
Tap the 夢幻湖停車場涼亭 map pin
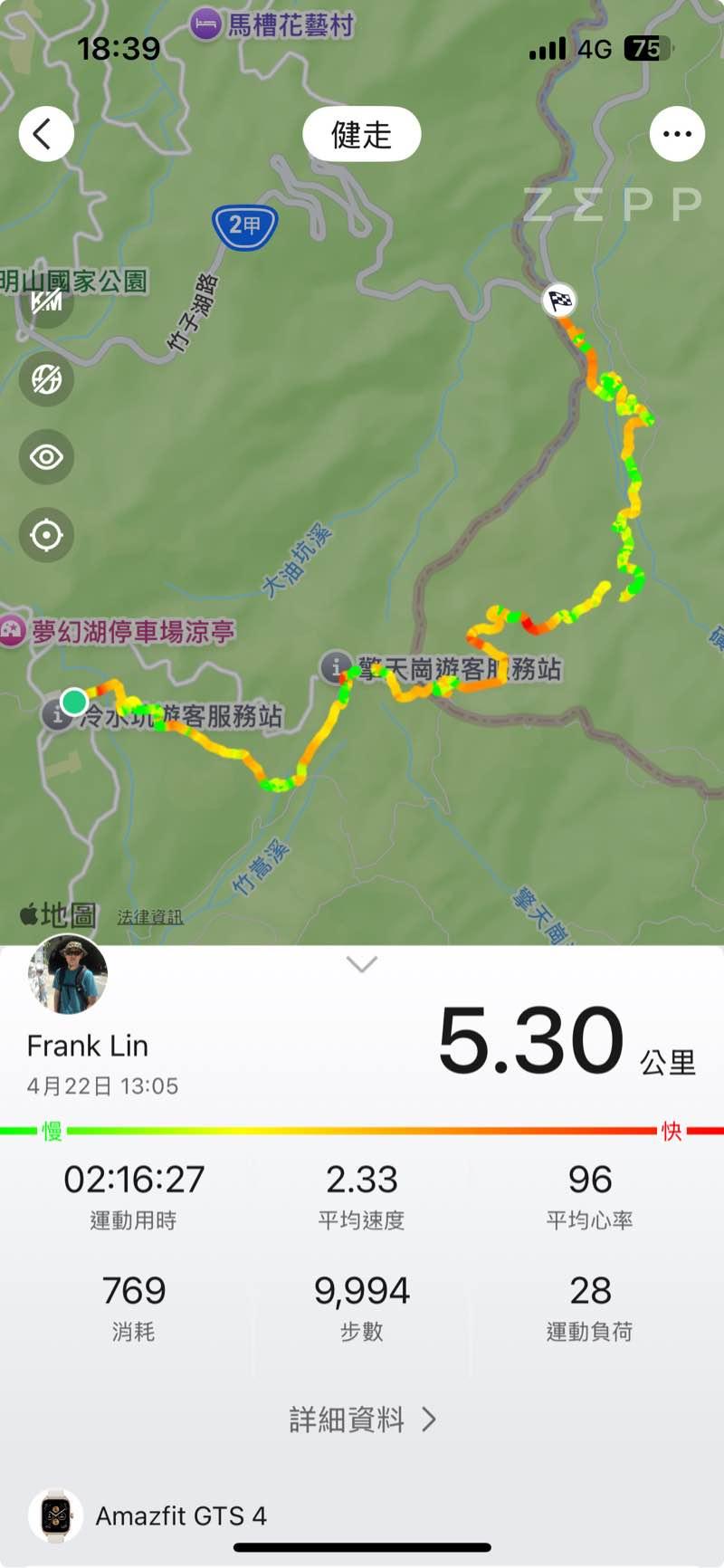(x=13, y=631)
